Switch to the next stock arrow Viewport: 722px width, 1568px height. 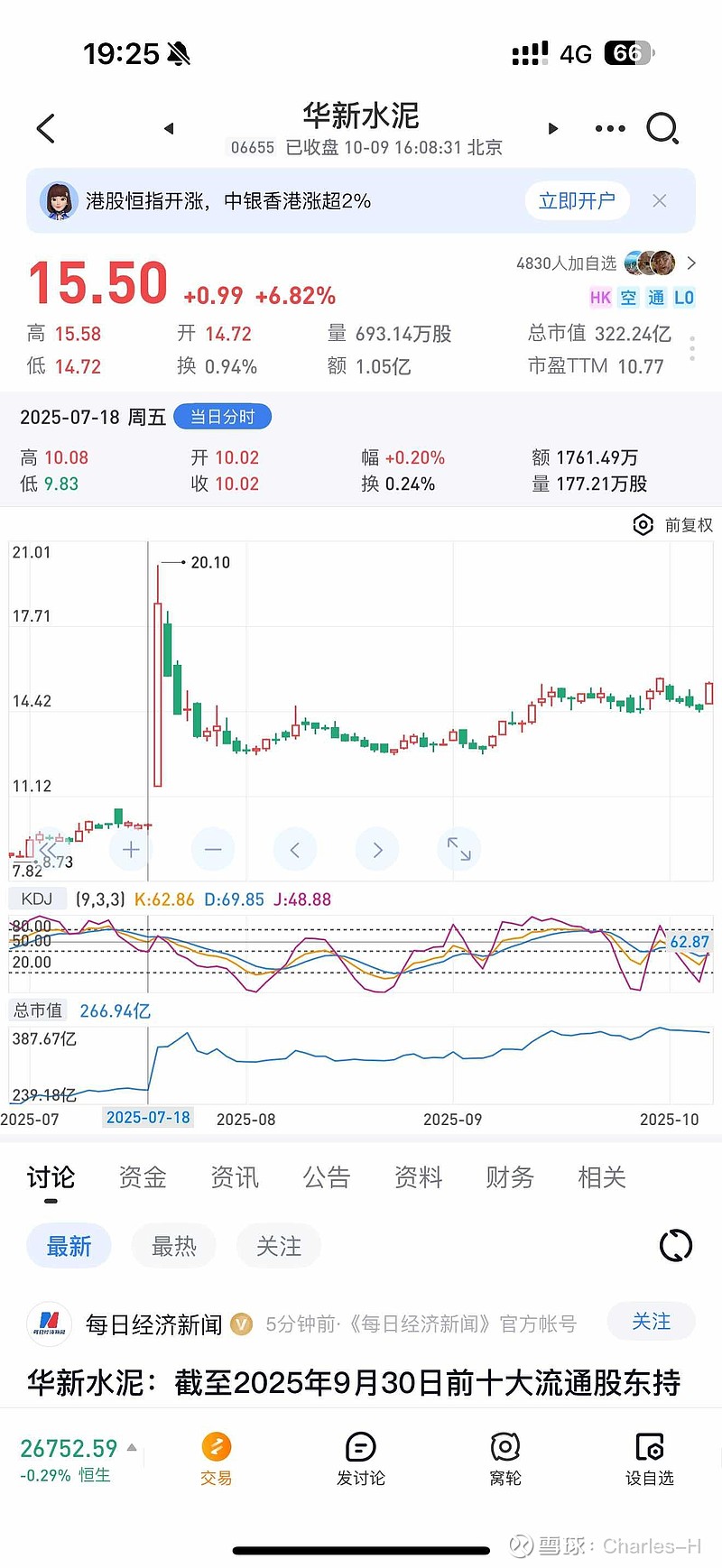pos(553,129)
